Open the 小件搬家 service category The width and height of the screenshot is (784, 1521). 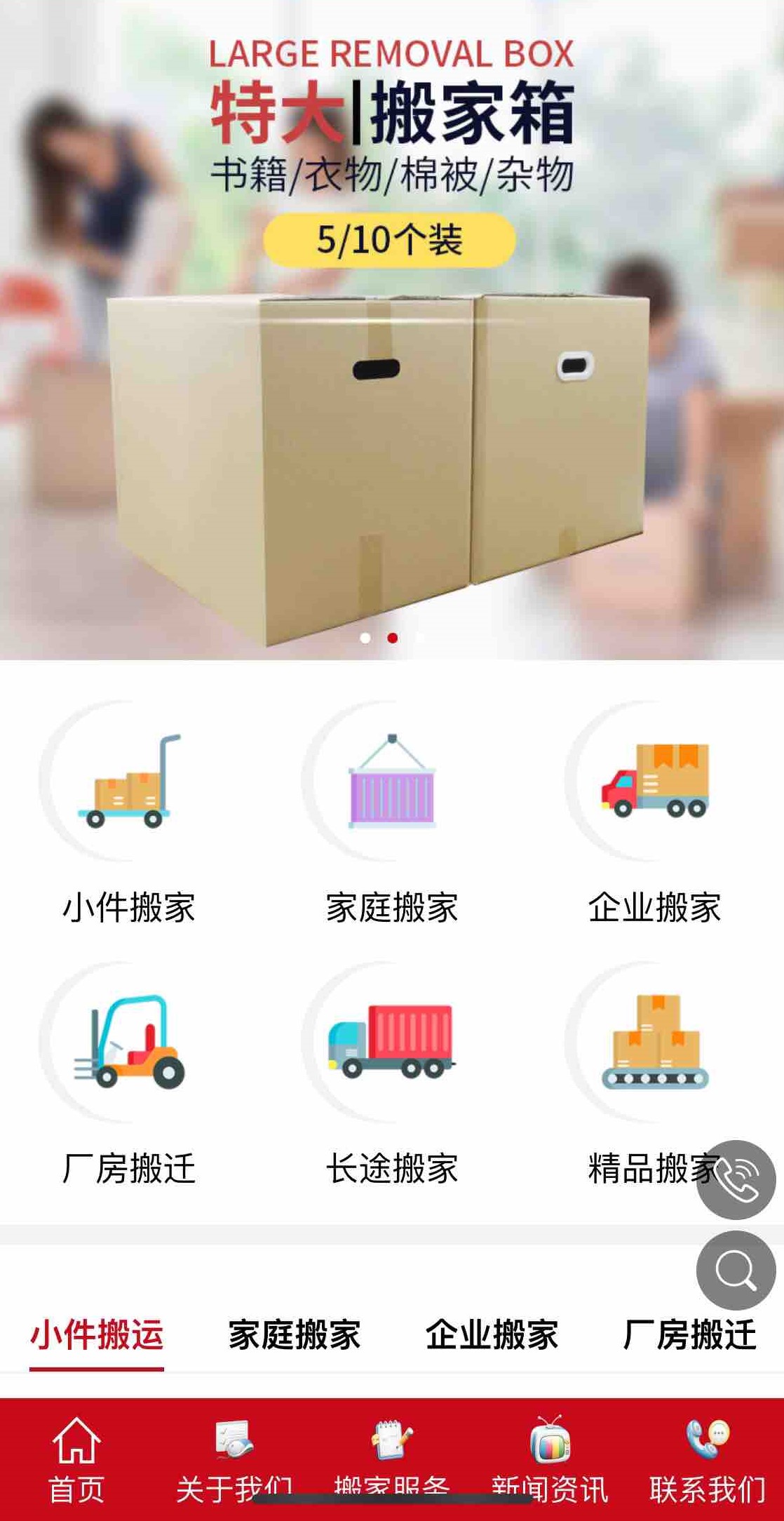coord(129,814)
